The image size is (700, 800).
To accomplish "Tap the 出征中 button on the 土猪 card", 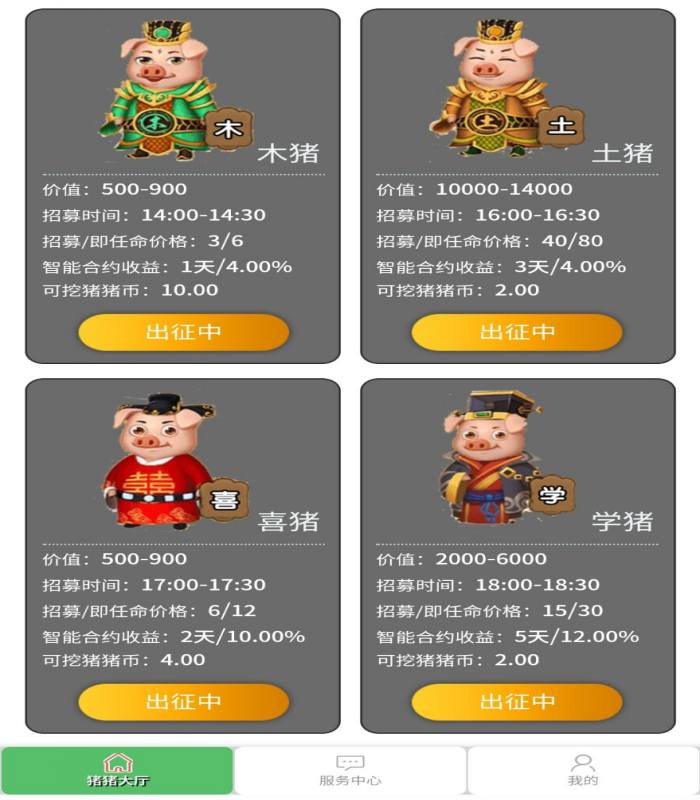I will [x=517, y=332].
